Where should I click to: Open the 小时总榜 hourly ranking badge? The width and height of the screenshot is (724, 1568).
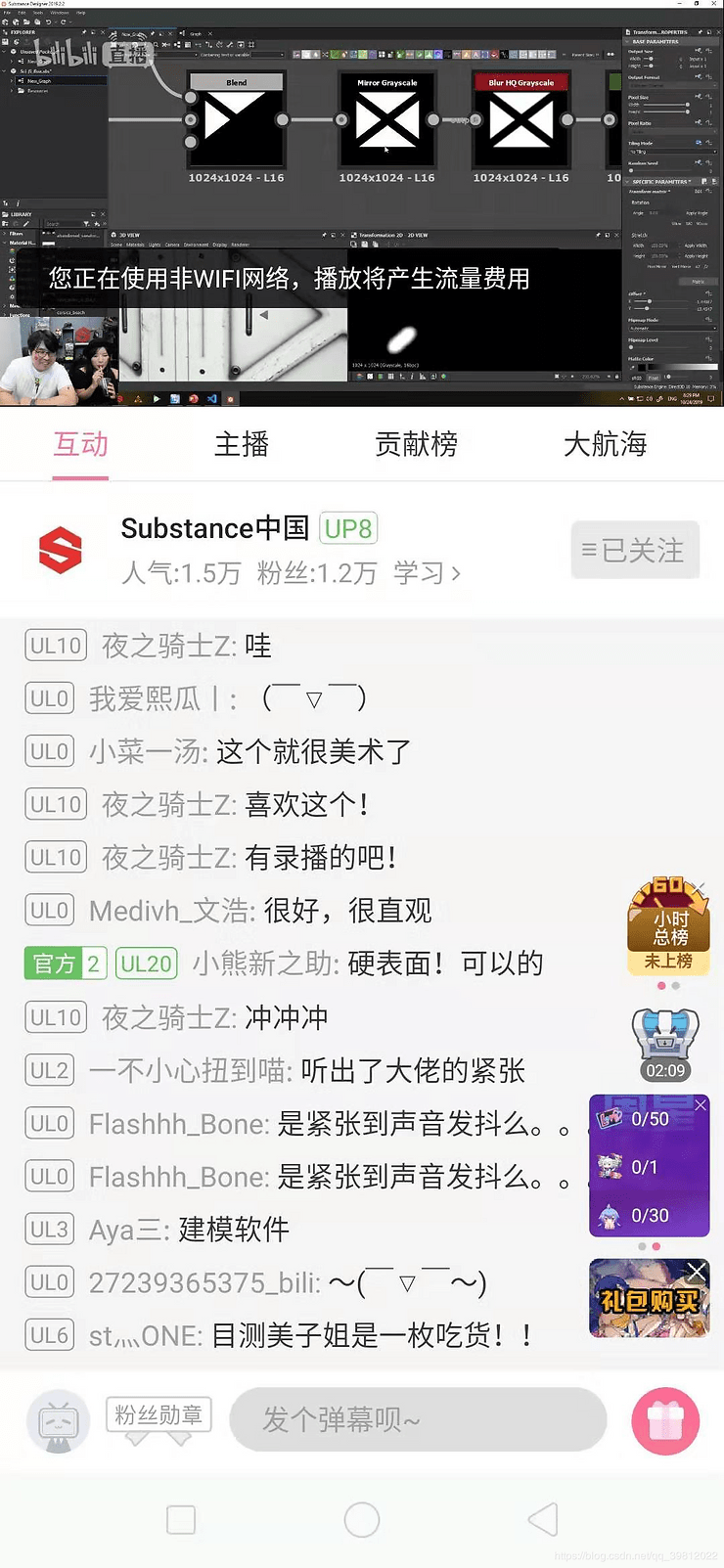tap(670, 927)
